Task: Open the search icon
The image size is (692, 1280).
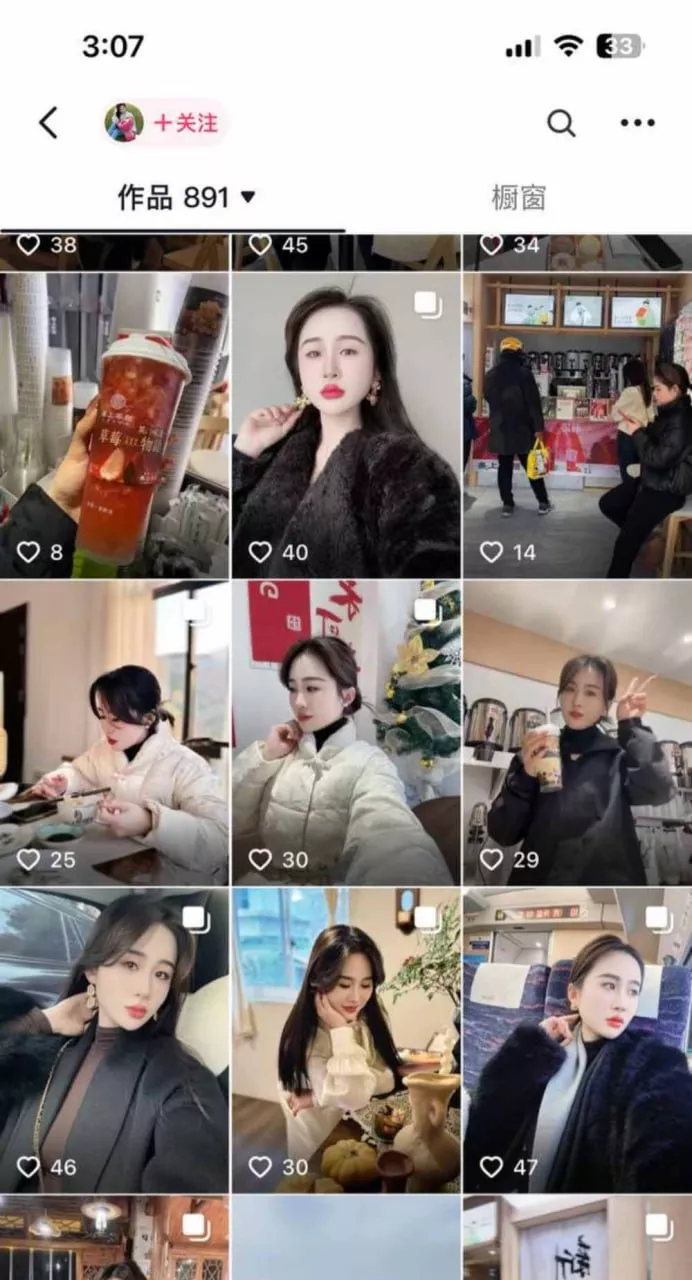Action: pos(561,123)
